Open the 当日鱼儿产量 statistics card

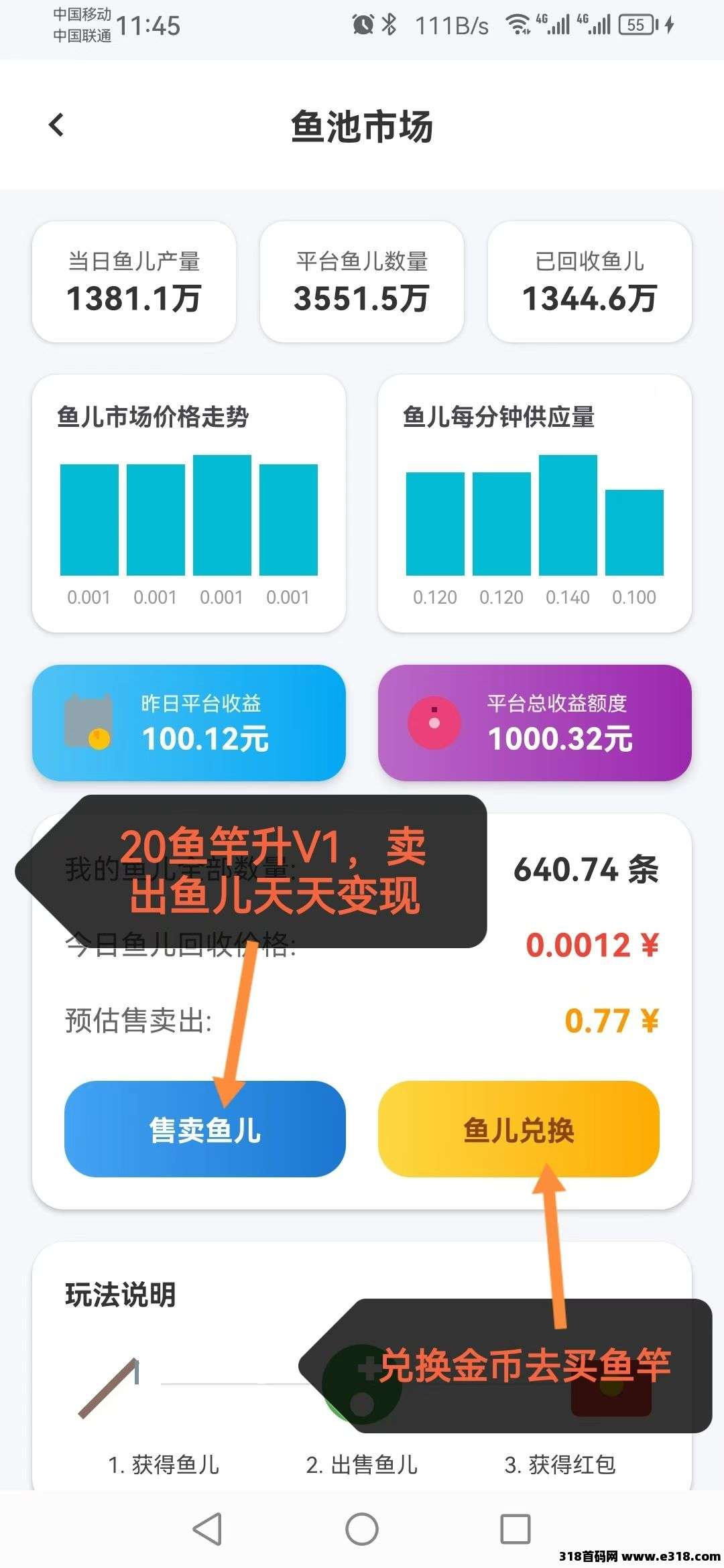(x=134, y=281)
